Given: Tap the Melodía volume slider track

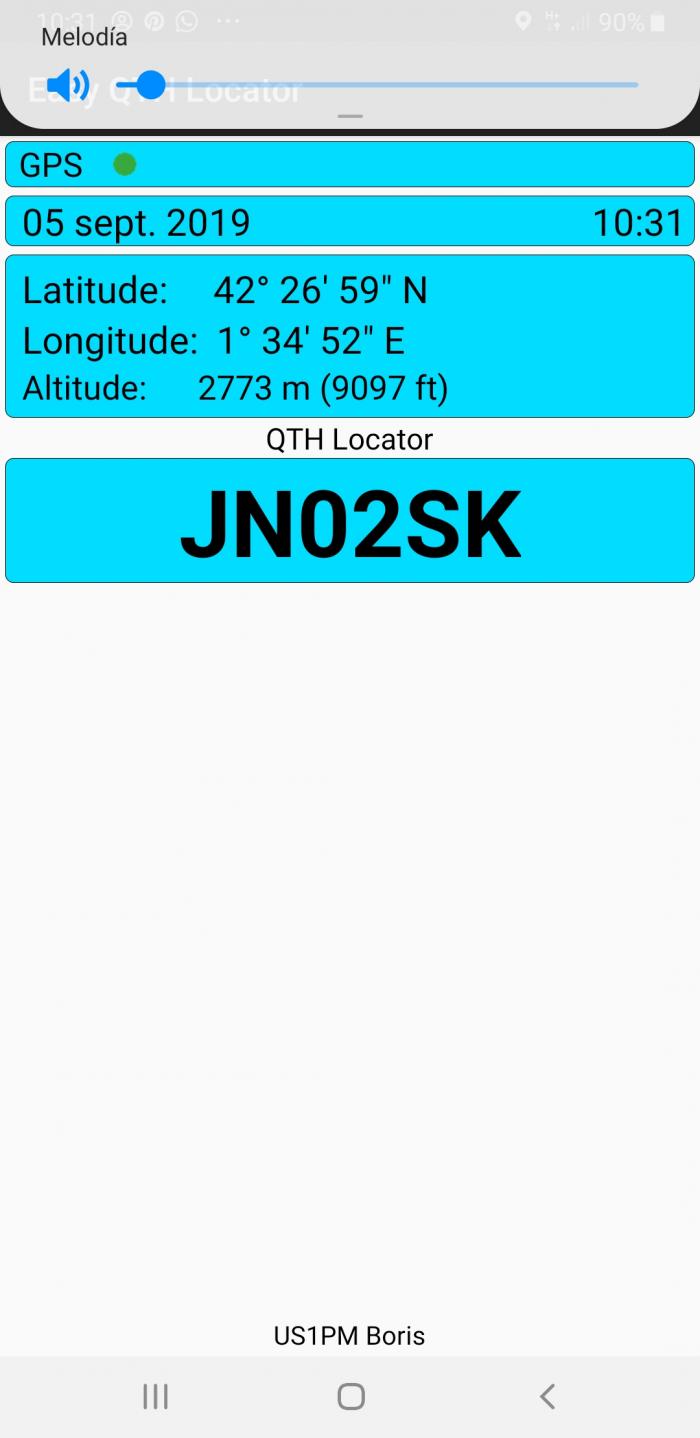Looking at the screenshot, I should [377, 85].
